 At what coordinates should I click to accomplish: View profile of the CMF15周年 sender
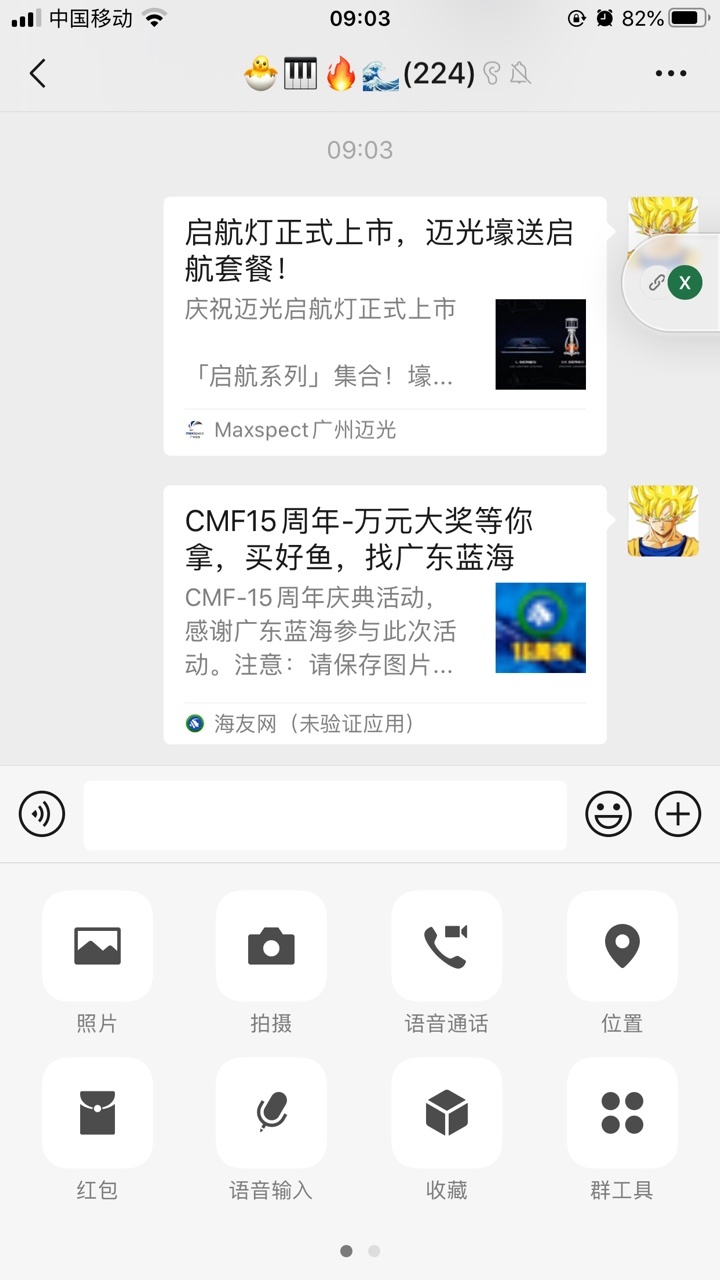tap(662, 520)
